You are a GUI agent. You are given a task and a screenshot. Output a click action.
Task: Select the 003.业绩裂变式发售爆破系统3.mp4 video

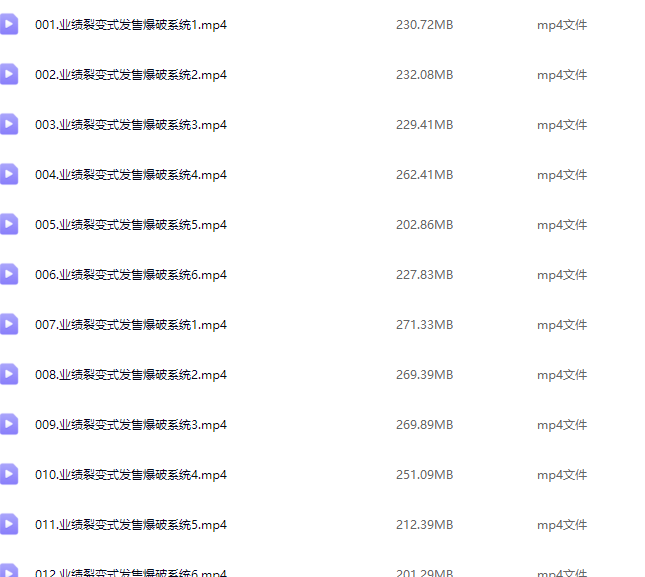[x=130, y=125]
